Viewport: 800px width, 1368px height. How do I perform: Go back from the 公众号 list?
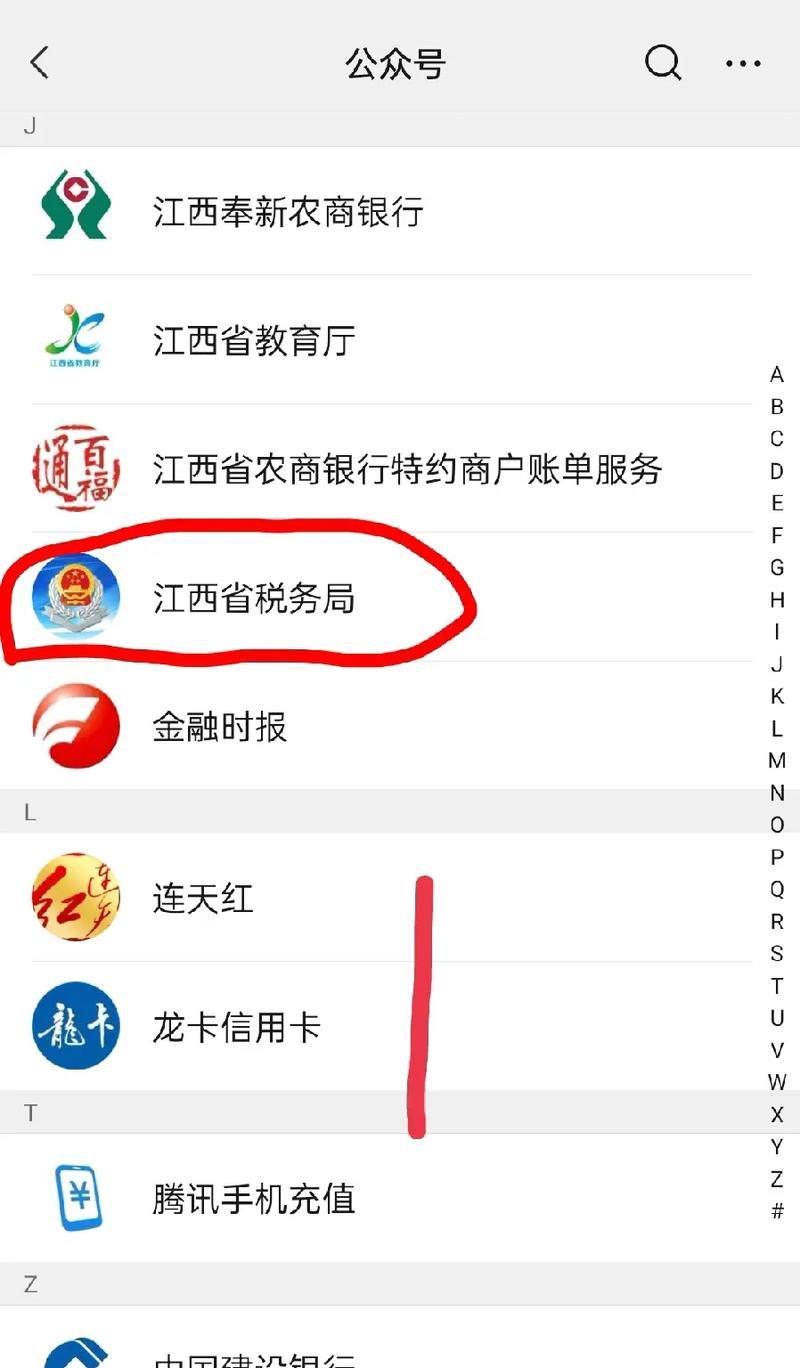pyautogui.click(x=40, y=63)
